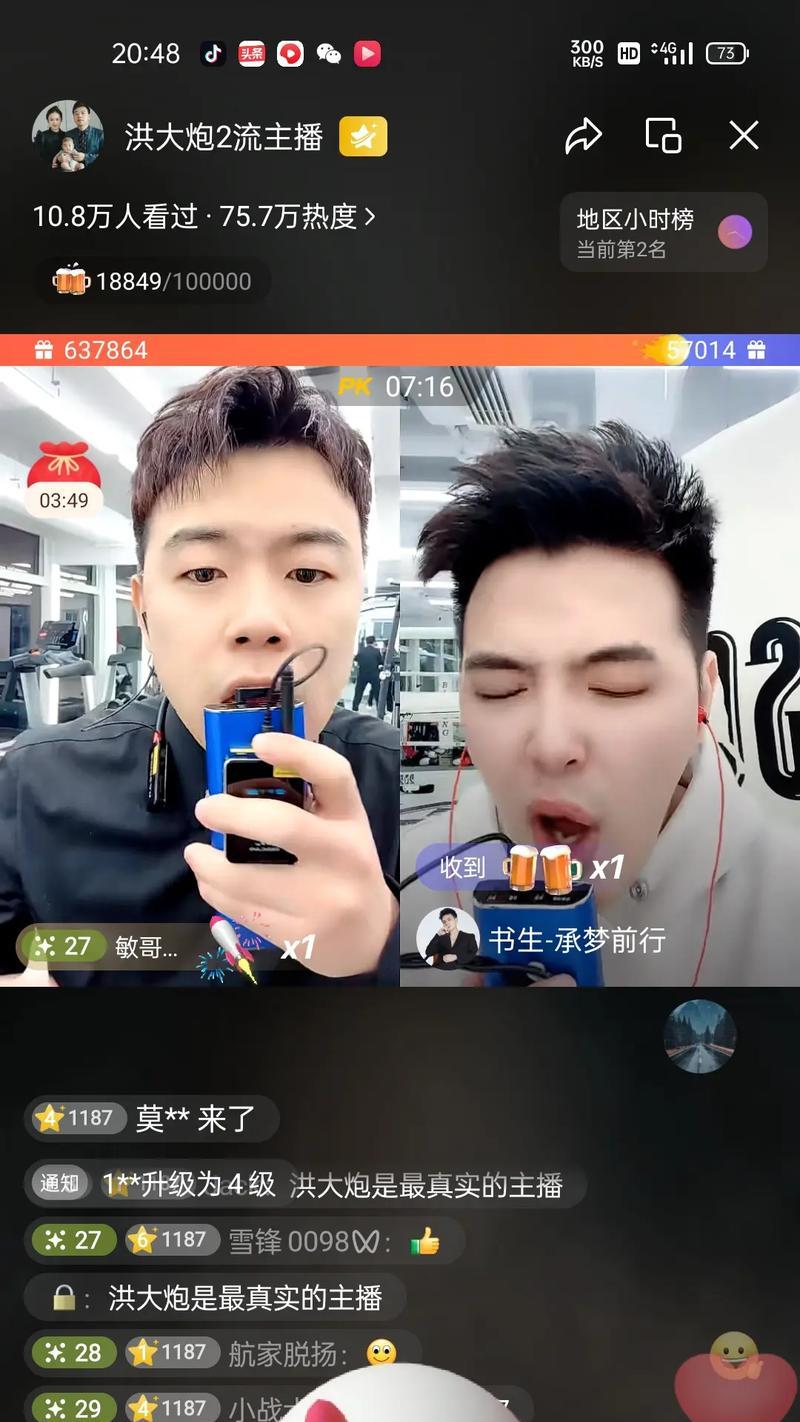The width and height of the screenshot is (800, 1422).
Task: Close the live stream
Action: (743, 136)
